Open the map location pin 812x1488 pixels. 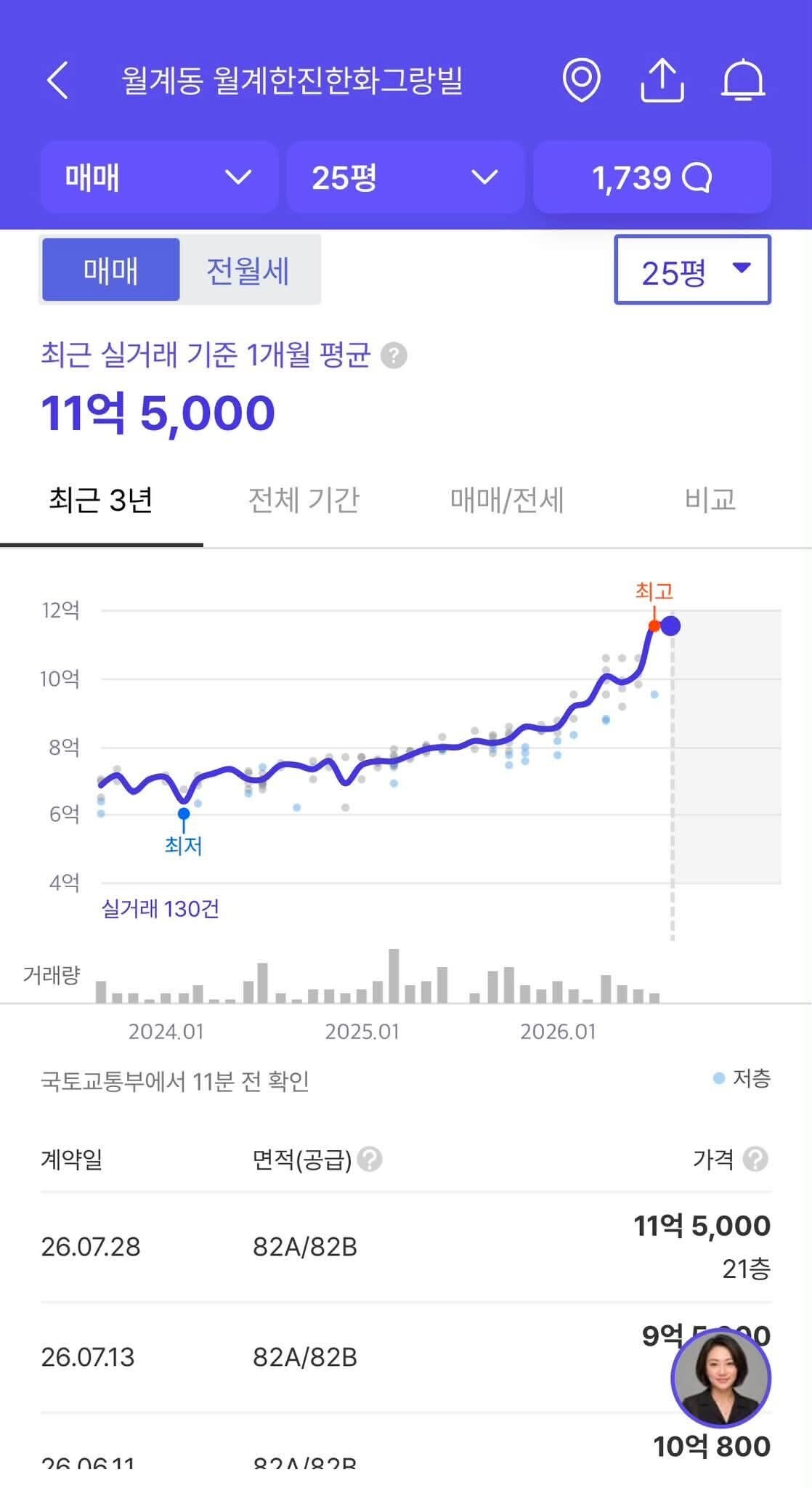[x=581, y=80]
